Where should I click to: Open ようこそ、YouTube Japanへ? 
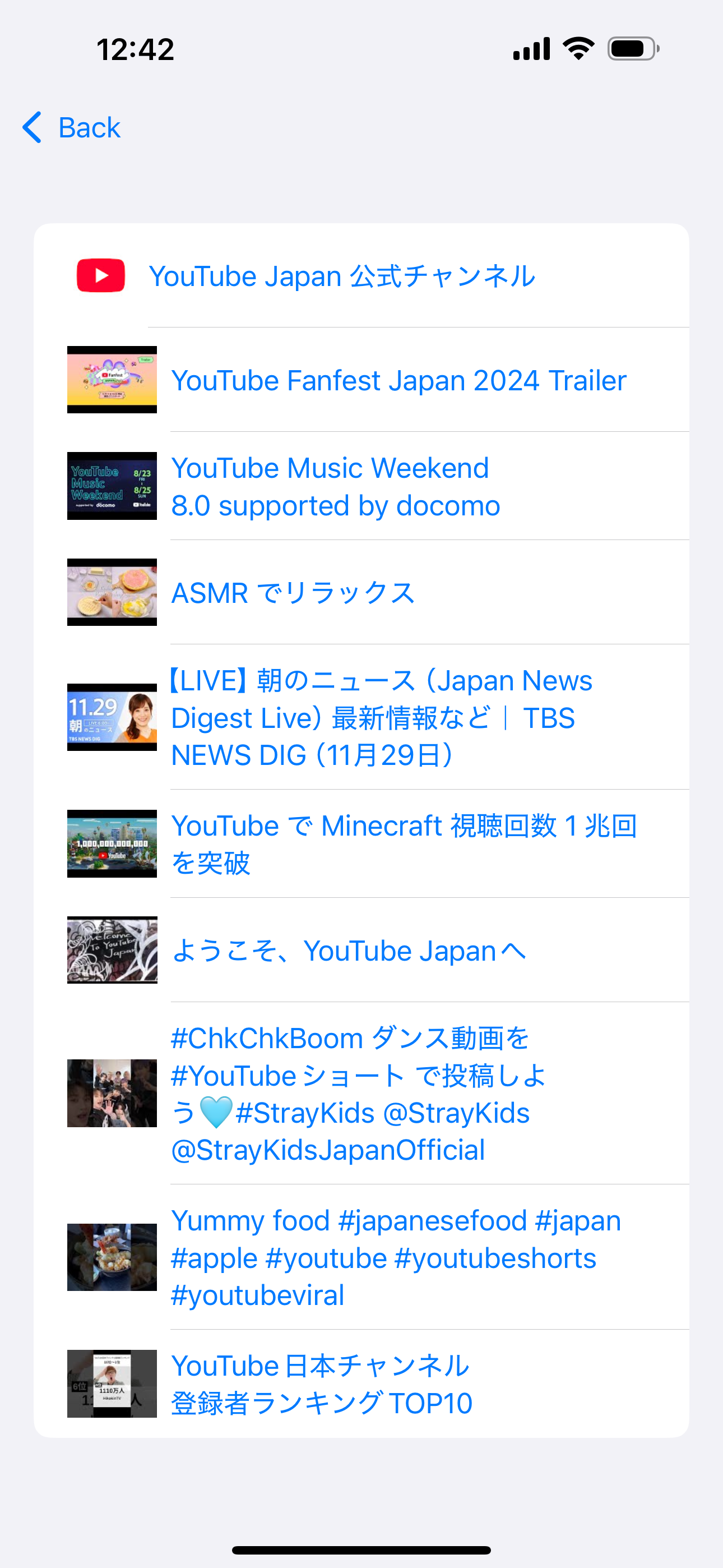point(348,951)
